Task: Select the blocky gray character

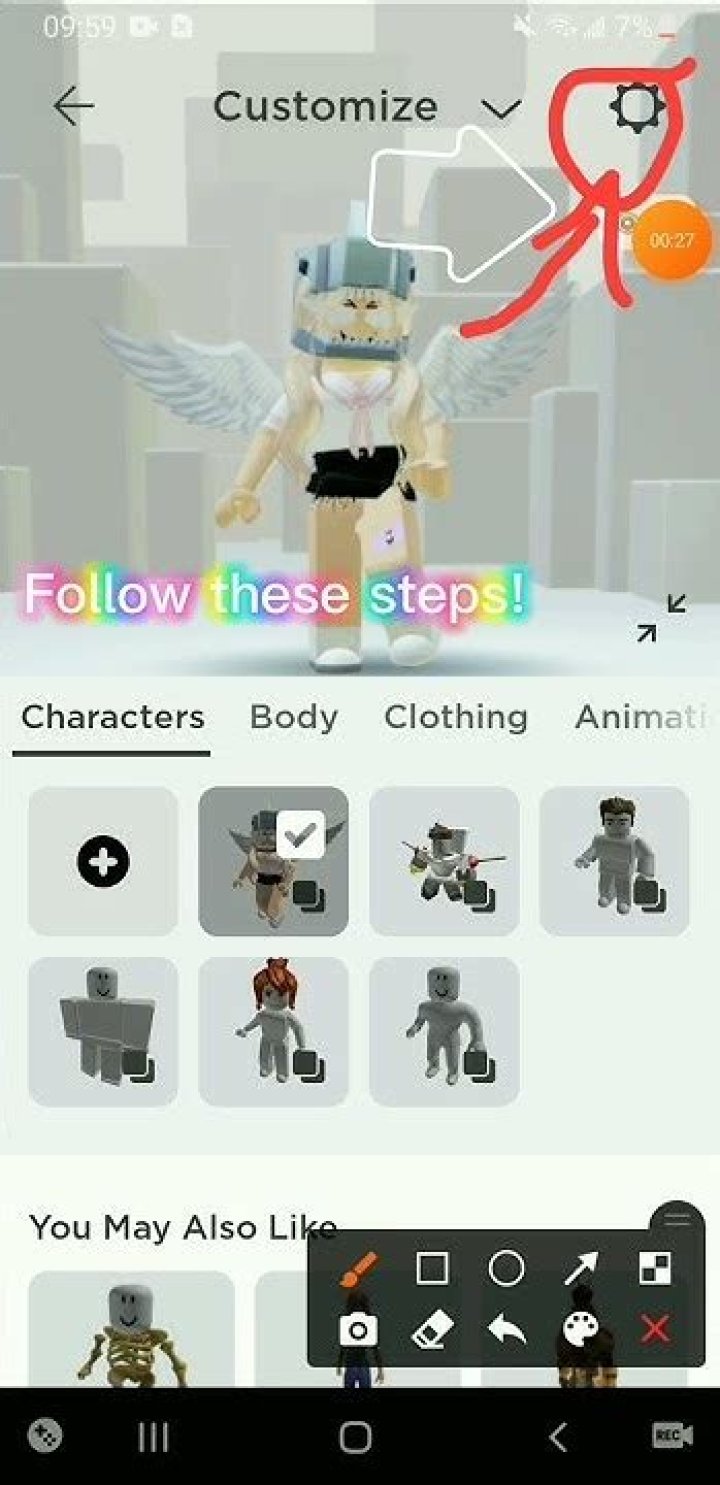Action: point(103,1031)
